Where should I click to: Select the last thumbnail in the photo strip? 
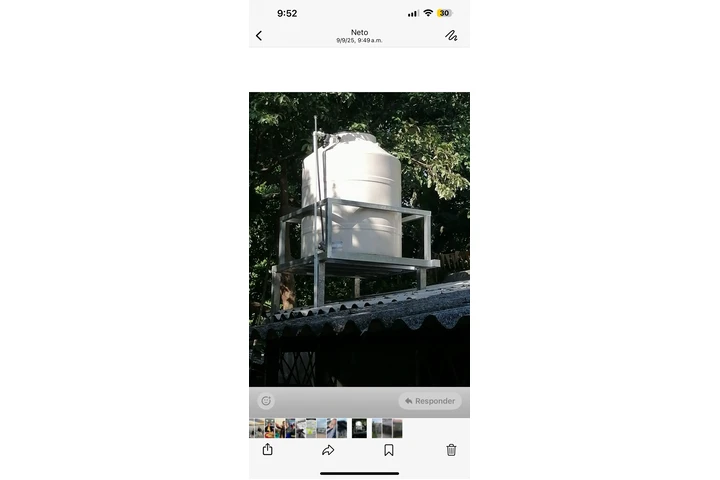(x=397, y=428)
